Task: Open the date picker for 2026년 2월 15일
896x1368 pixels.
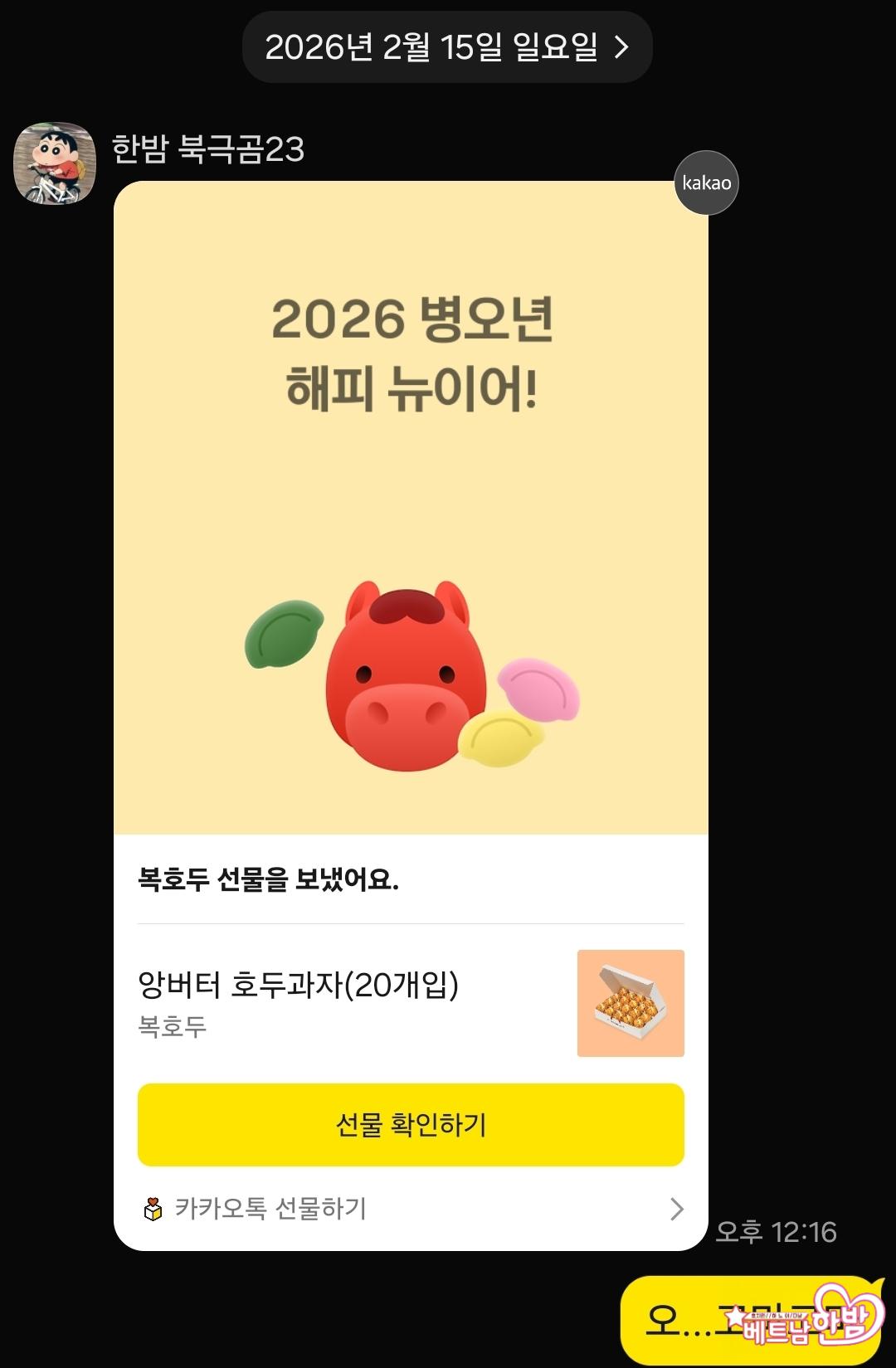Action: (446, 47)
